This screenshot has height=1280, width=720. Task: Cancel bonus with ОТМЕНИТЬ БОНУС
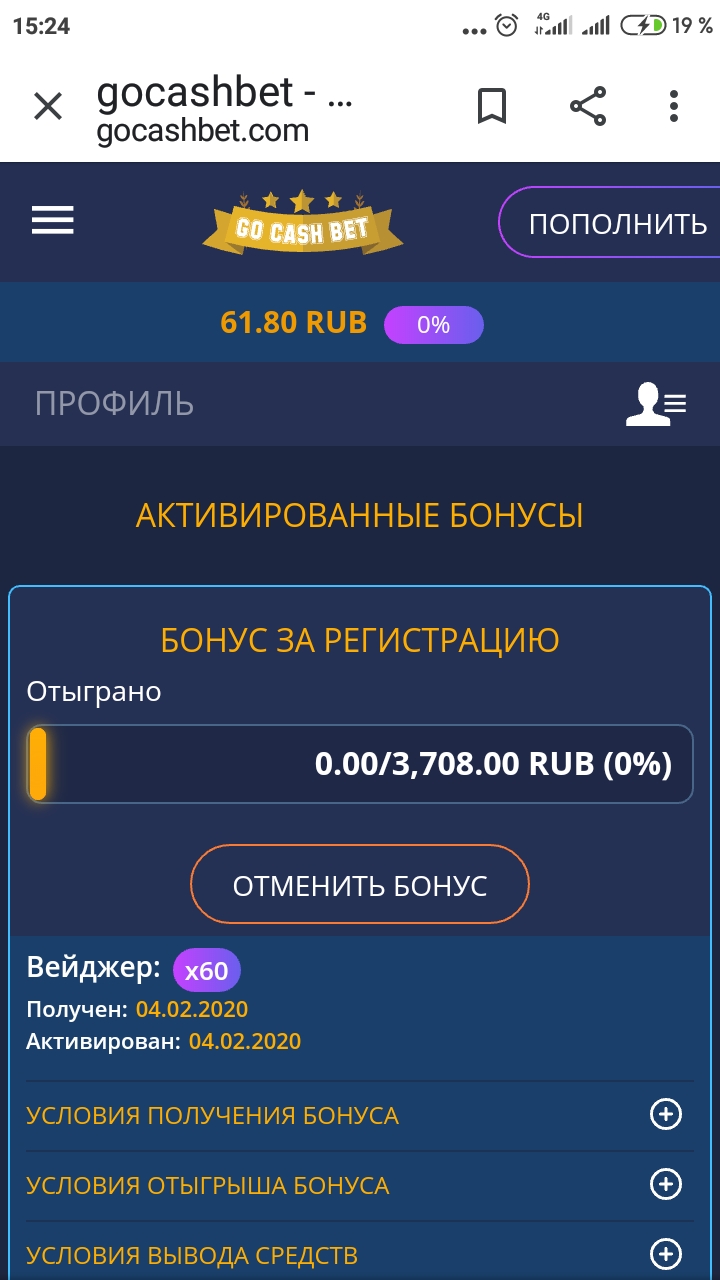[360, 885]
